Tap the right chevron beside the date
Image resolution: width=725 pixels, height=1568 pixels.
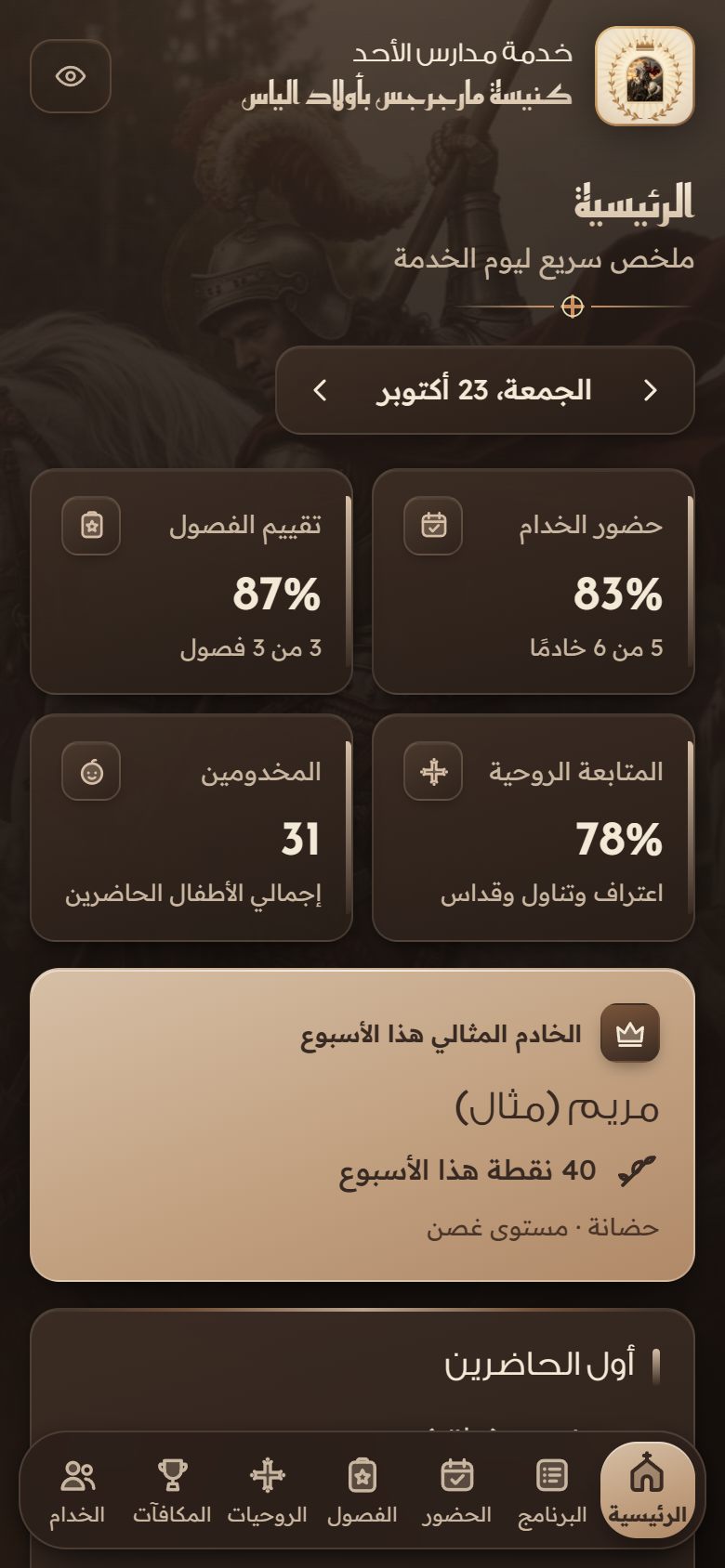pyautogui.click(x=651, y=390)
